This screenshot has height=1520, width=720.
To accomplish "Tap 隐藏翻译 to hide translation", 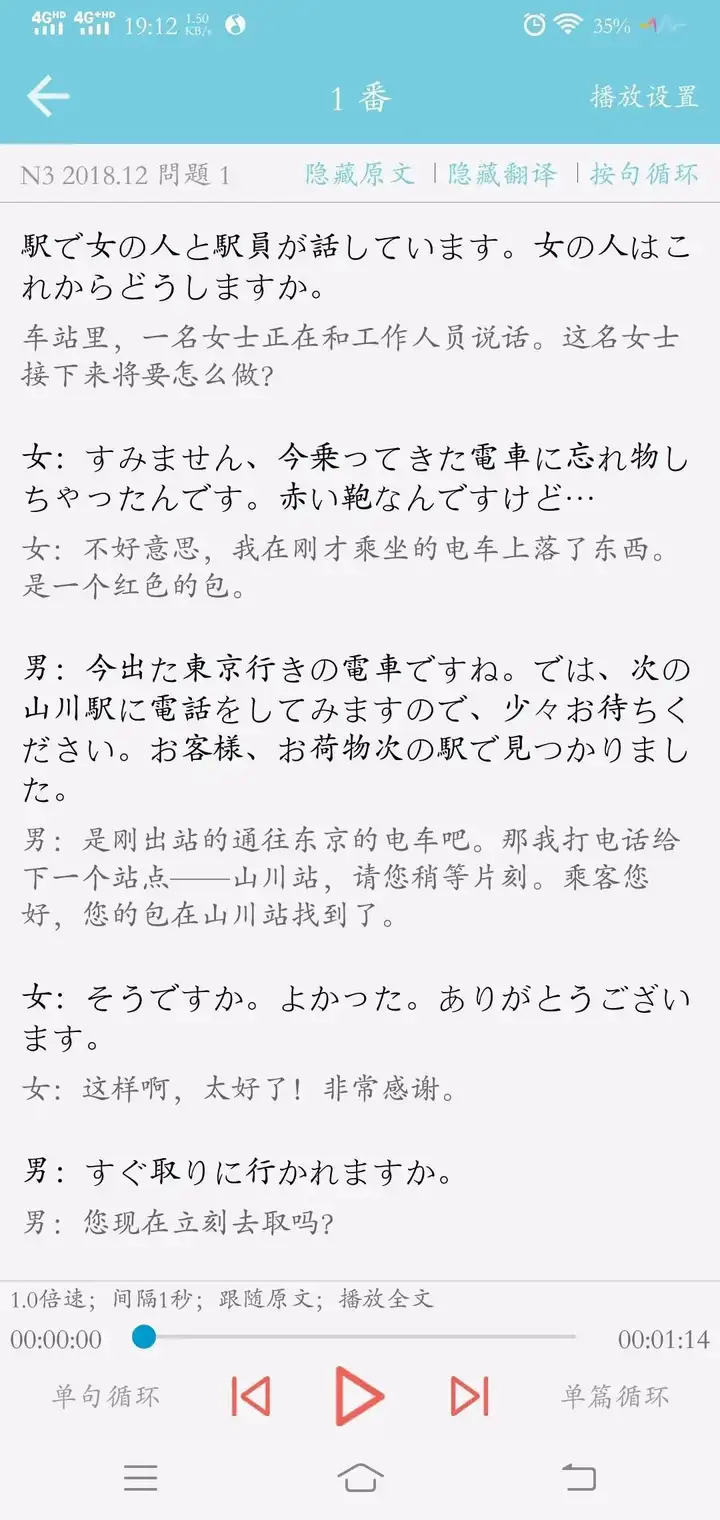I will point(502,174).
